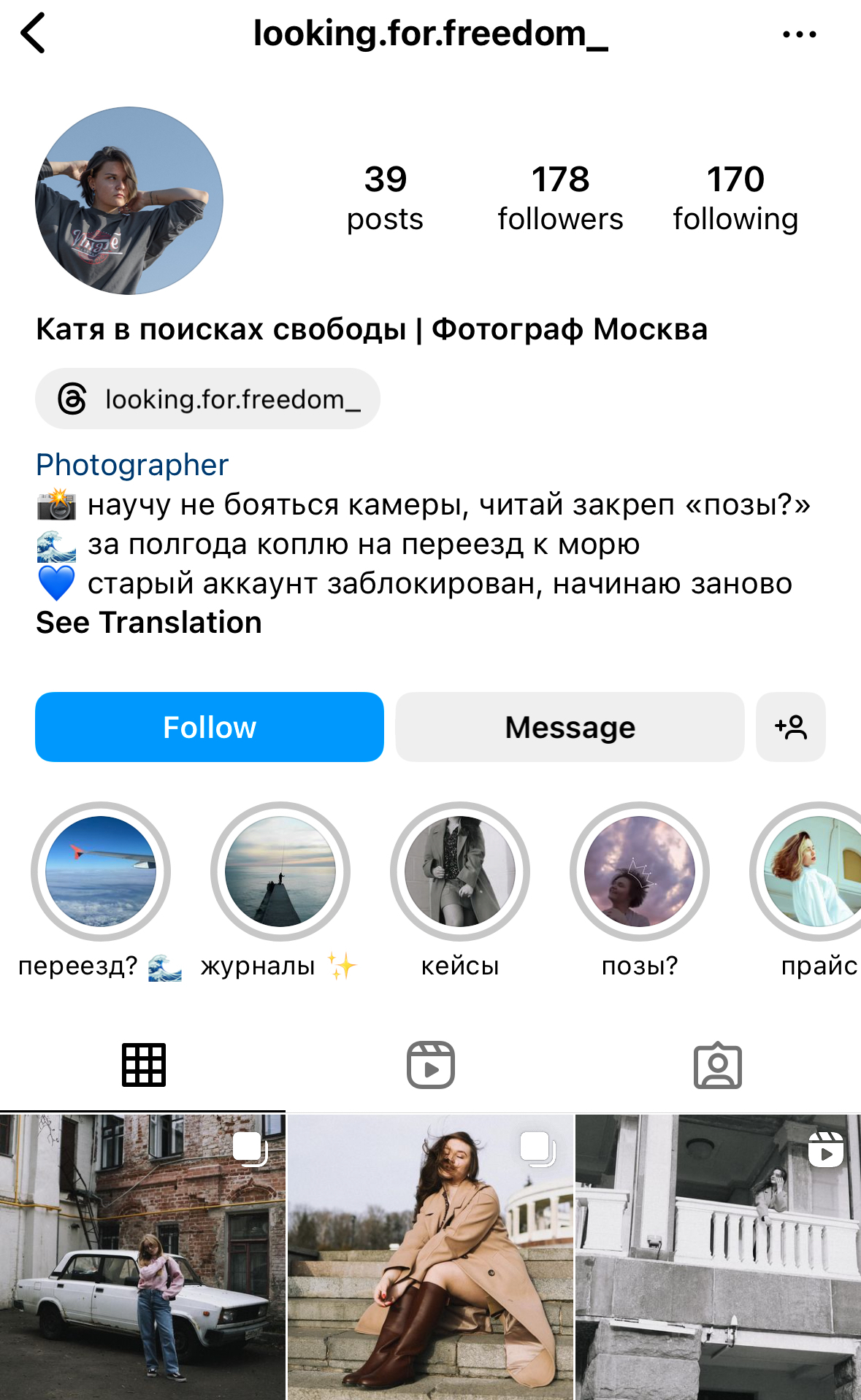This screenshot has width=861, height=1400.
Task: Open the profile picture
Action: (x=129, y=201)
